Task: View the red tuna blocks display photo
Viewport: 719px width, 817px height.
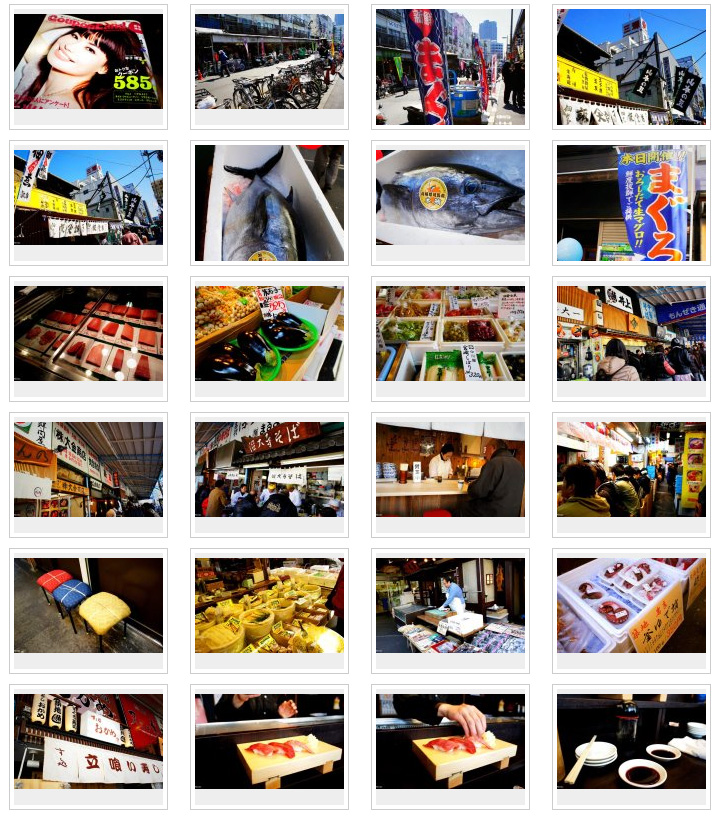Action: [x=88, y=333]
